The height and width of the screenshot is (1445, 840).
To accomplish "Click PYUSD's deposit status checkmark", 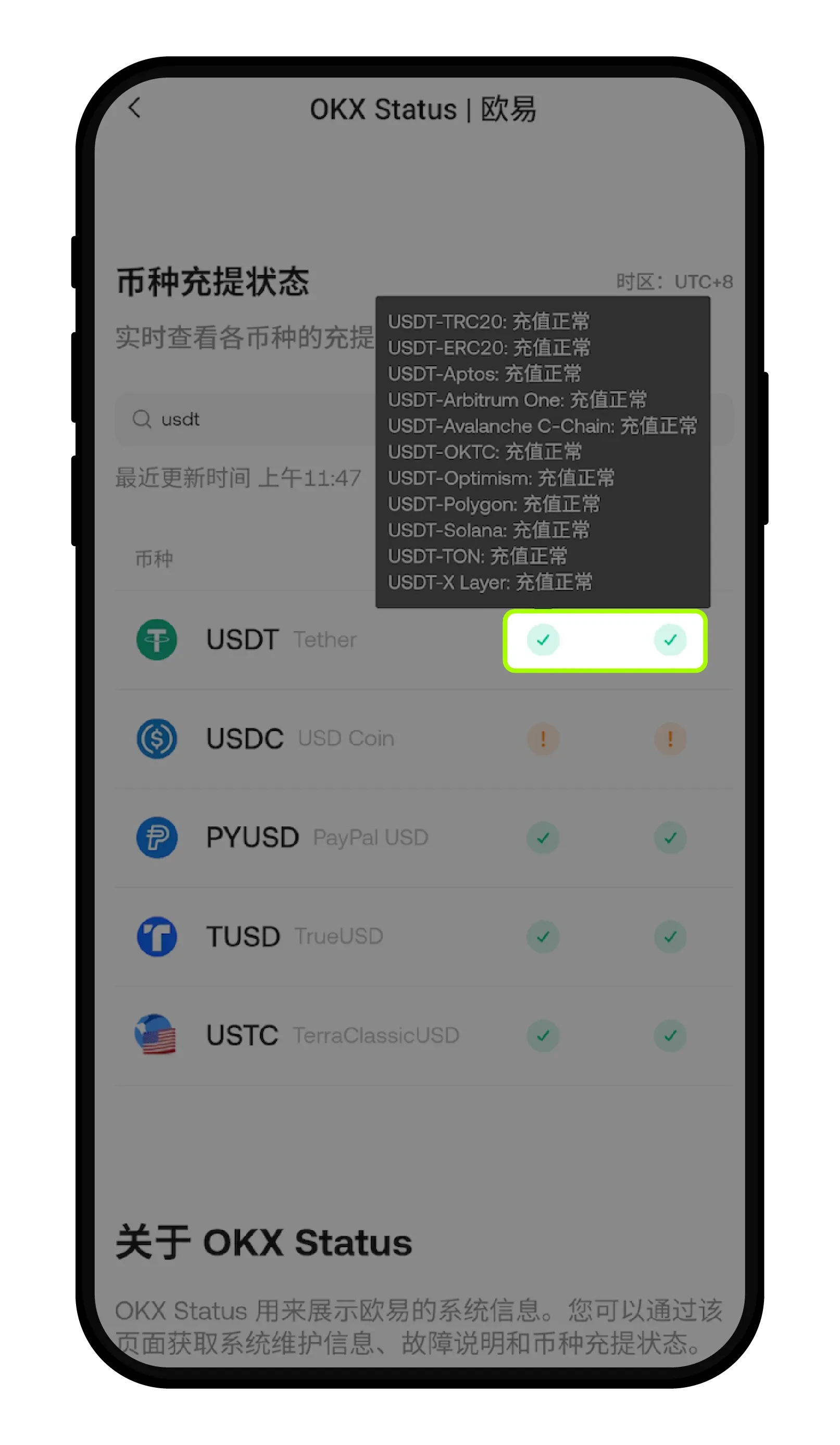I will click(543, 838).
